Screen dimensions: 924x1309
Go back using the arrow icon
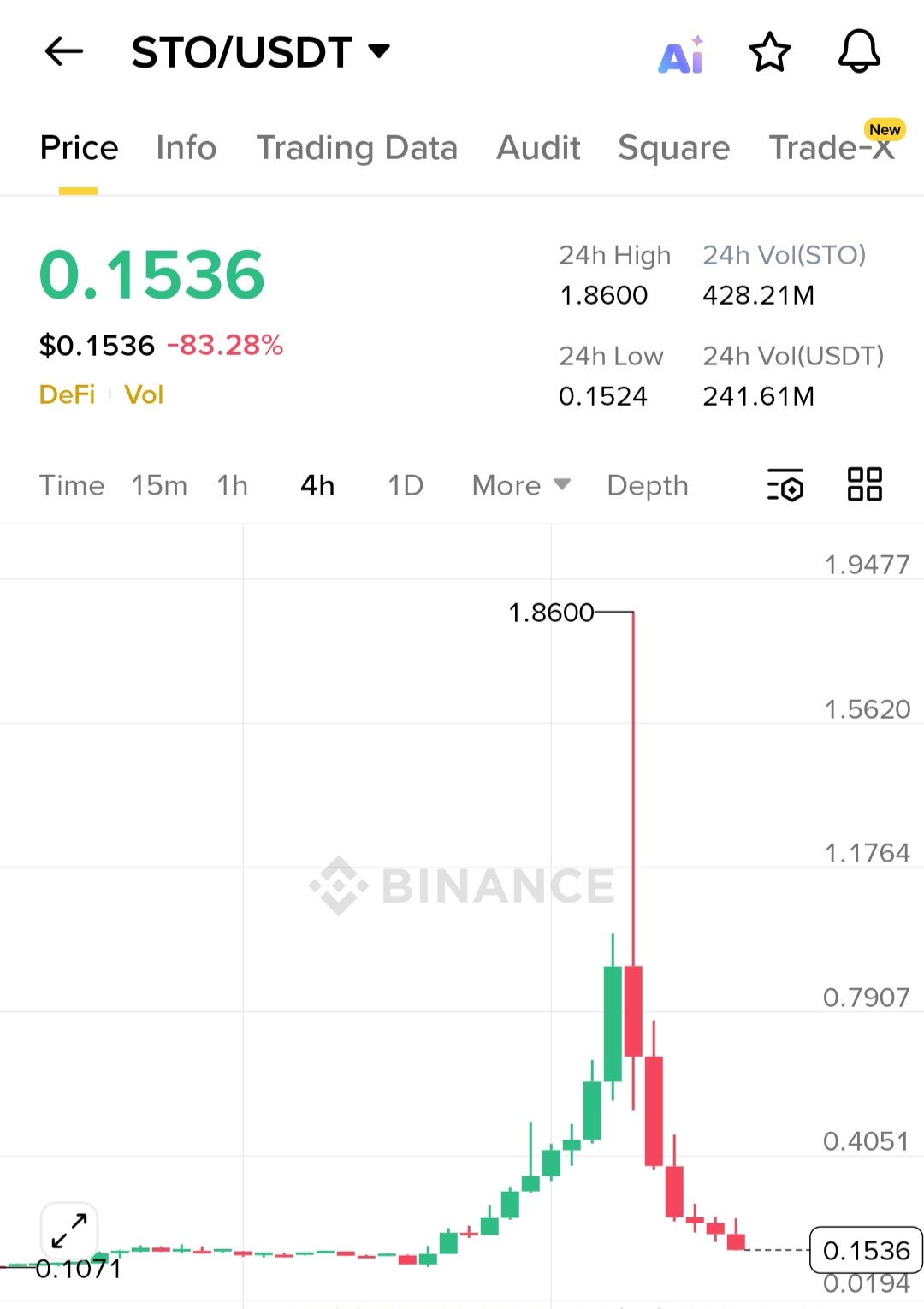click(64, 52)
